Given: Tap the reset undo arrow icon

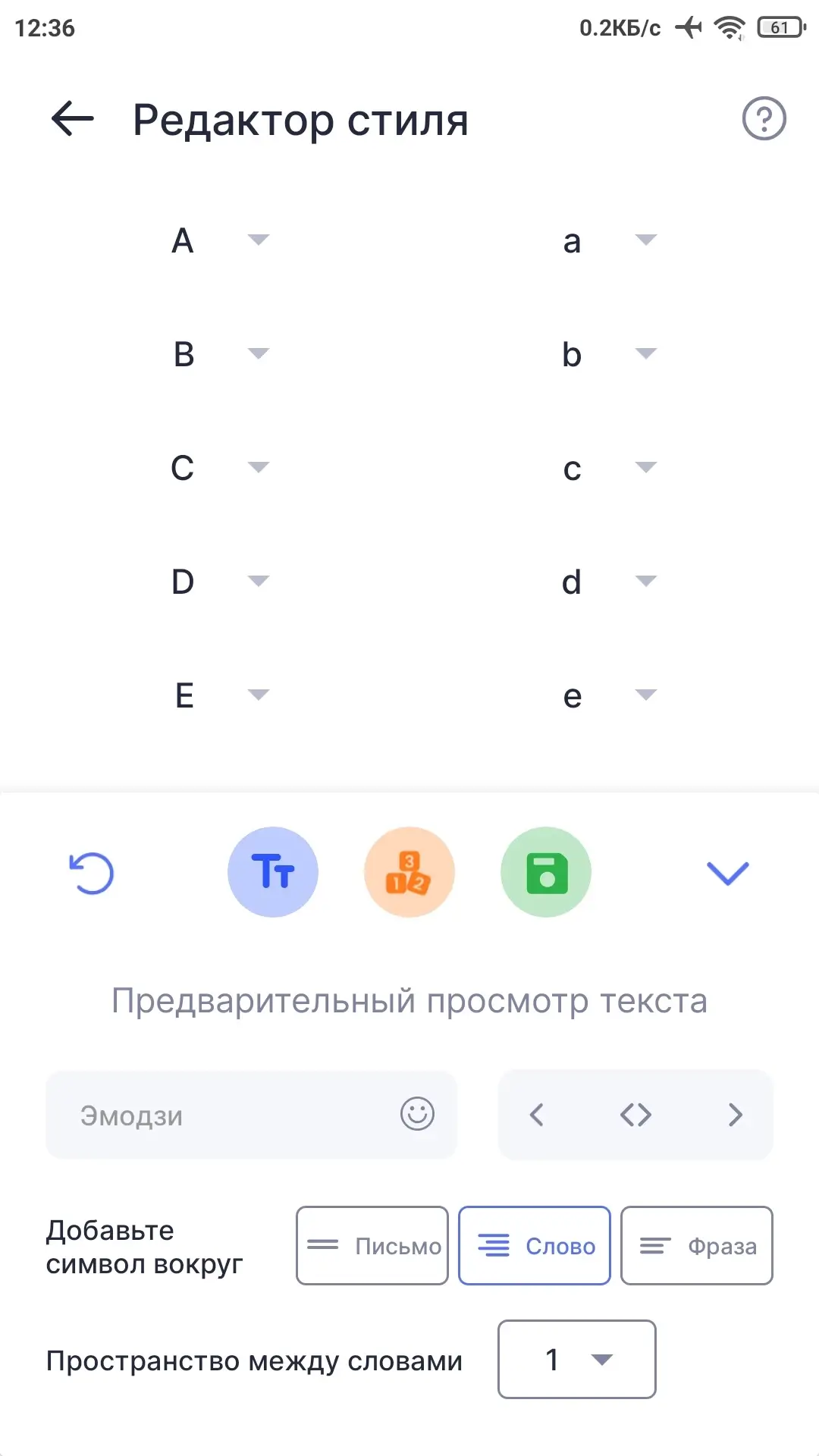Looking at the screenshot, I should [92, 873].
